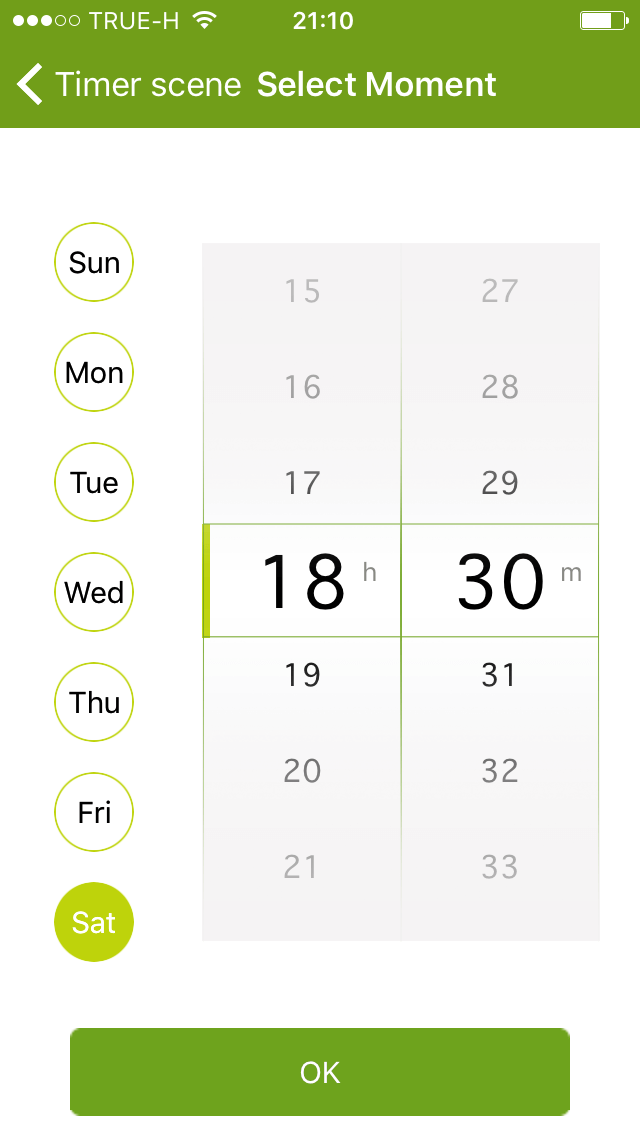Select Sunday

tap(94, 262)
